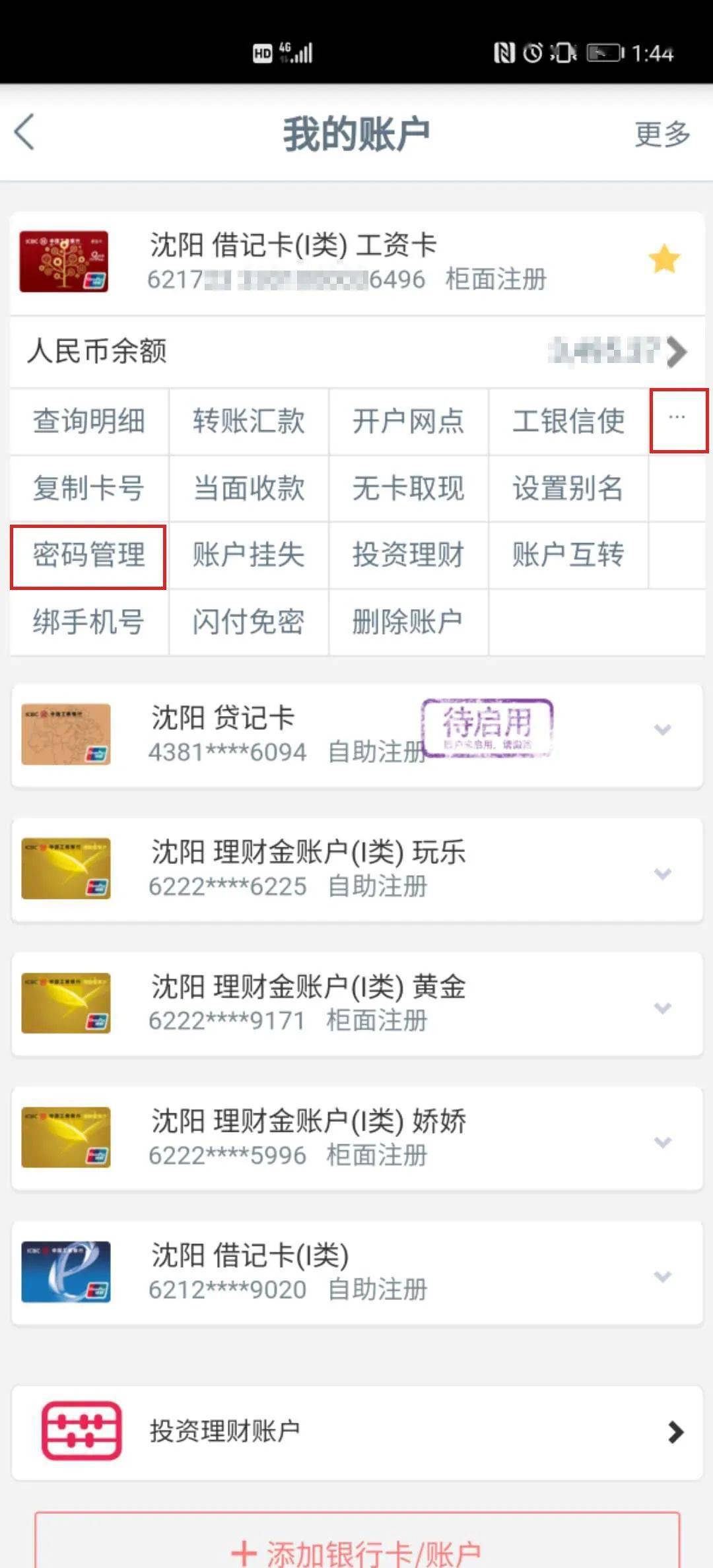Open 闪付免密 QuickPass settings
The width and height of the screenshot is (713, 1568).
pos(248,621)
